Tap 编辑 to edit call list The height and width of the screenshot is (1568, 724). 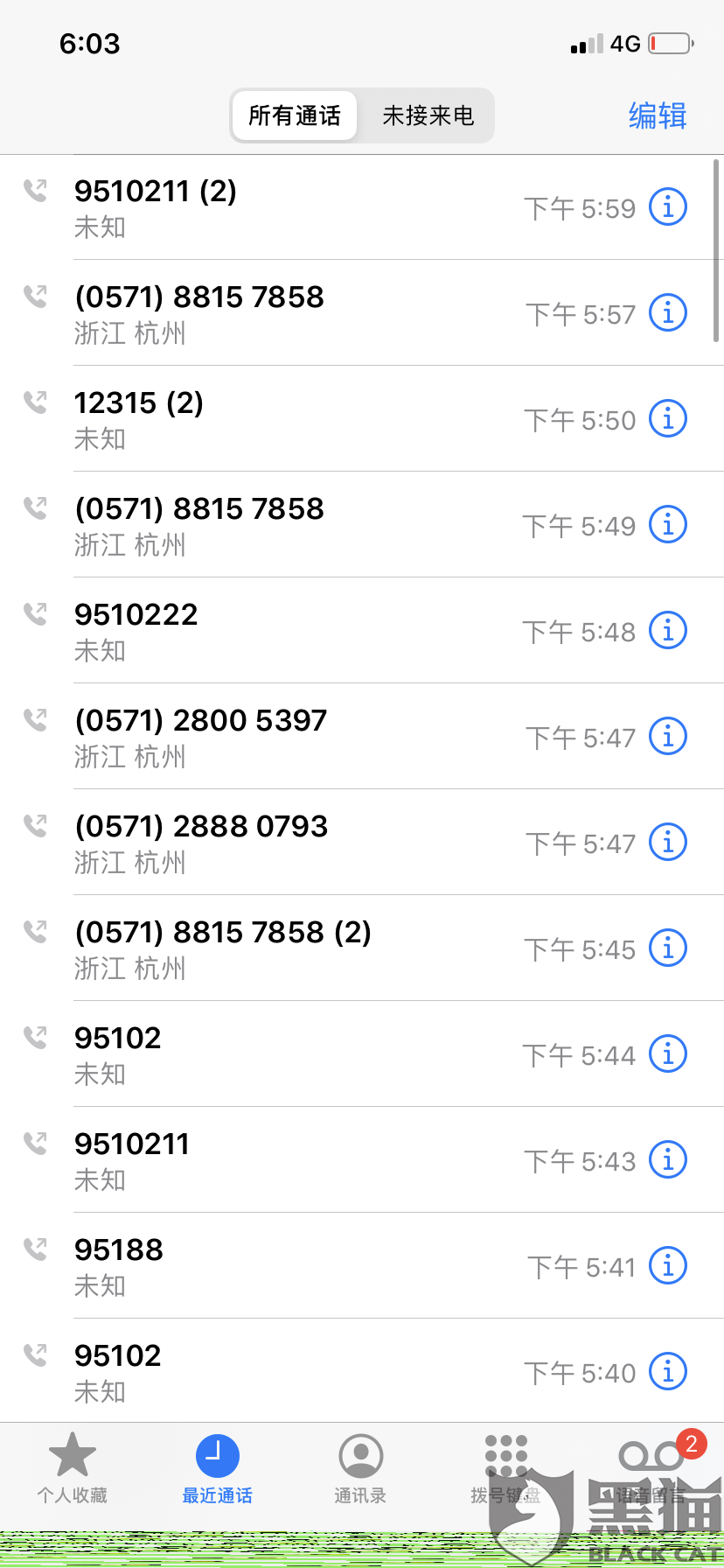point(658,115)
